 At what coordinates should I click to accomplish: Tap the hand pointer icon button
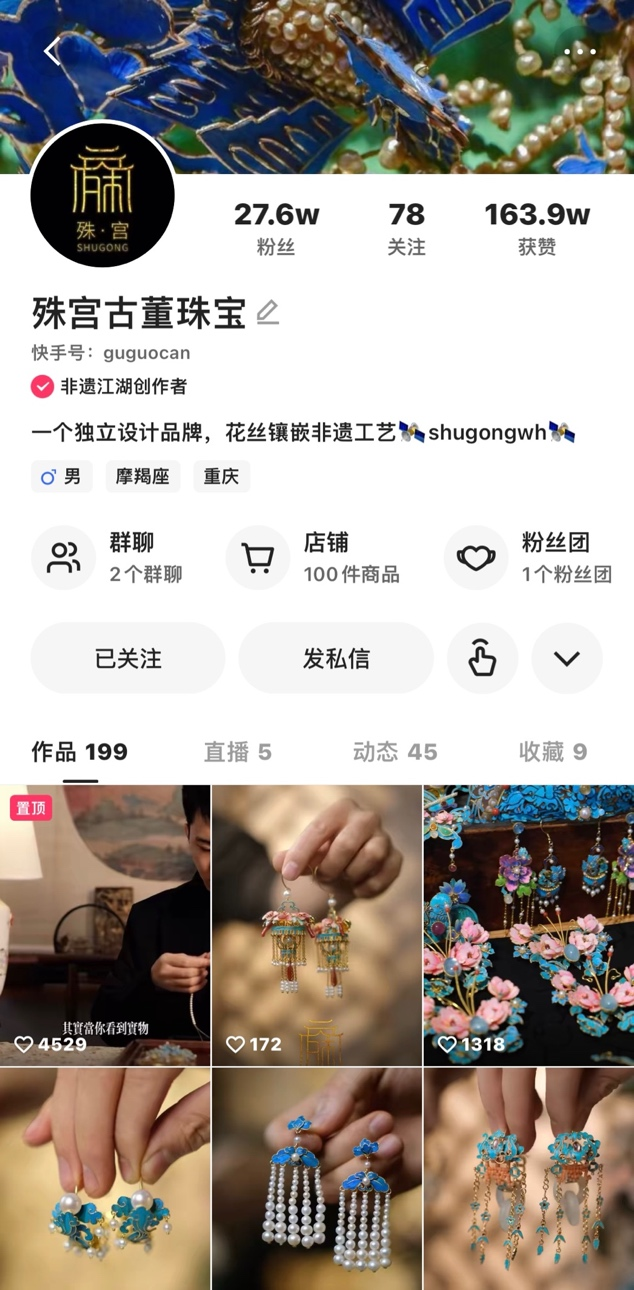click(x=482, y=658)
